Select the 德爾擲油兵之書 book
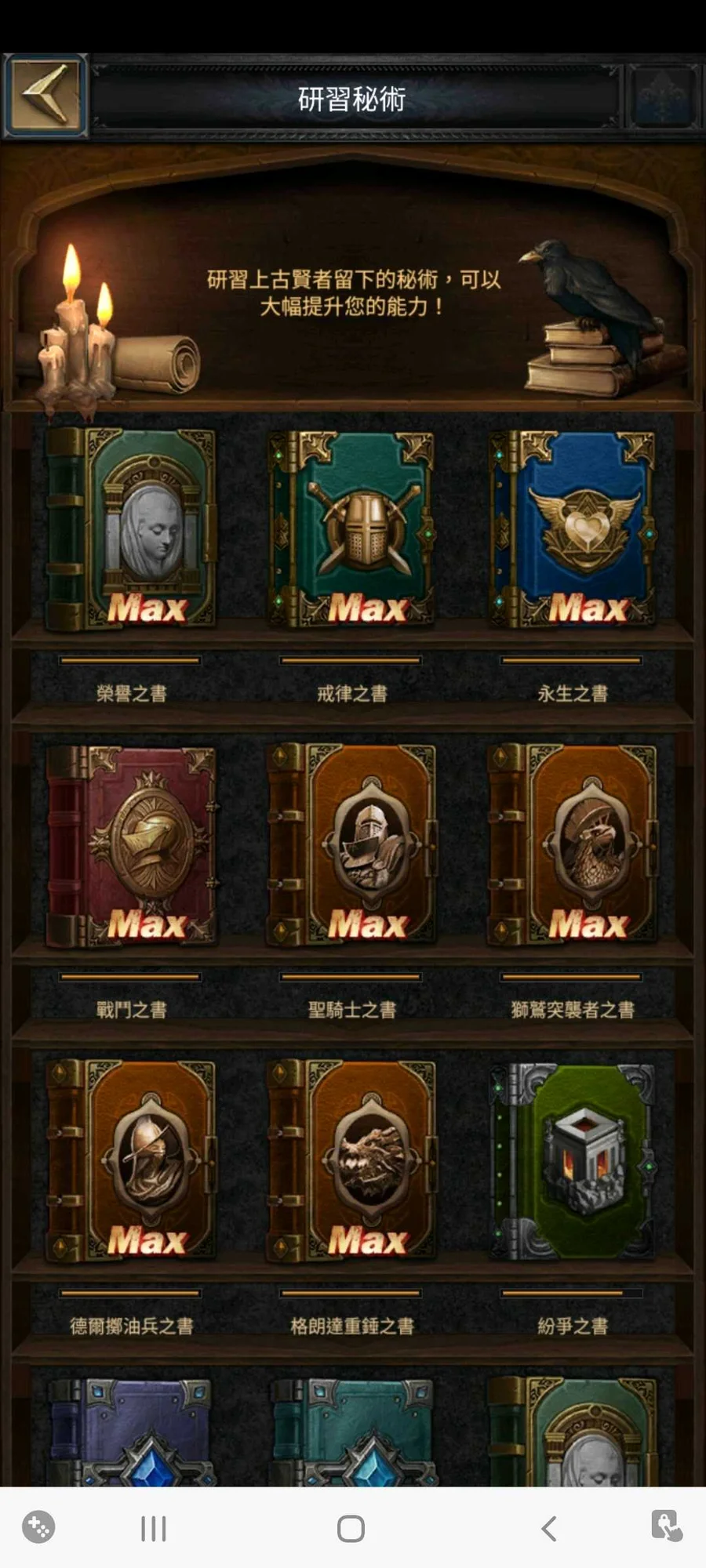This screenshot has width=706, height=1568. click(132, 1161)
